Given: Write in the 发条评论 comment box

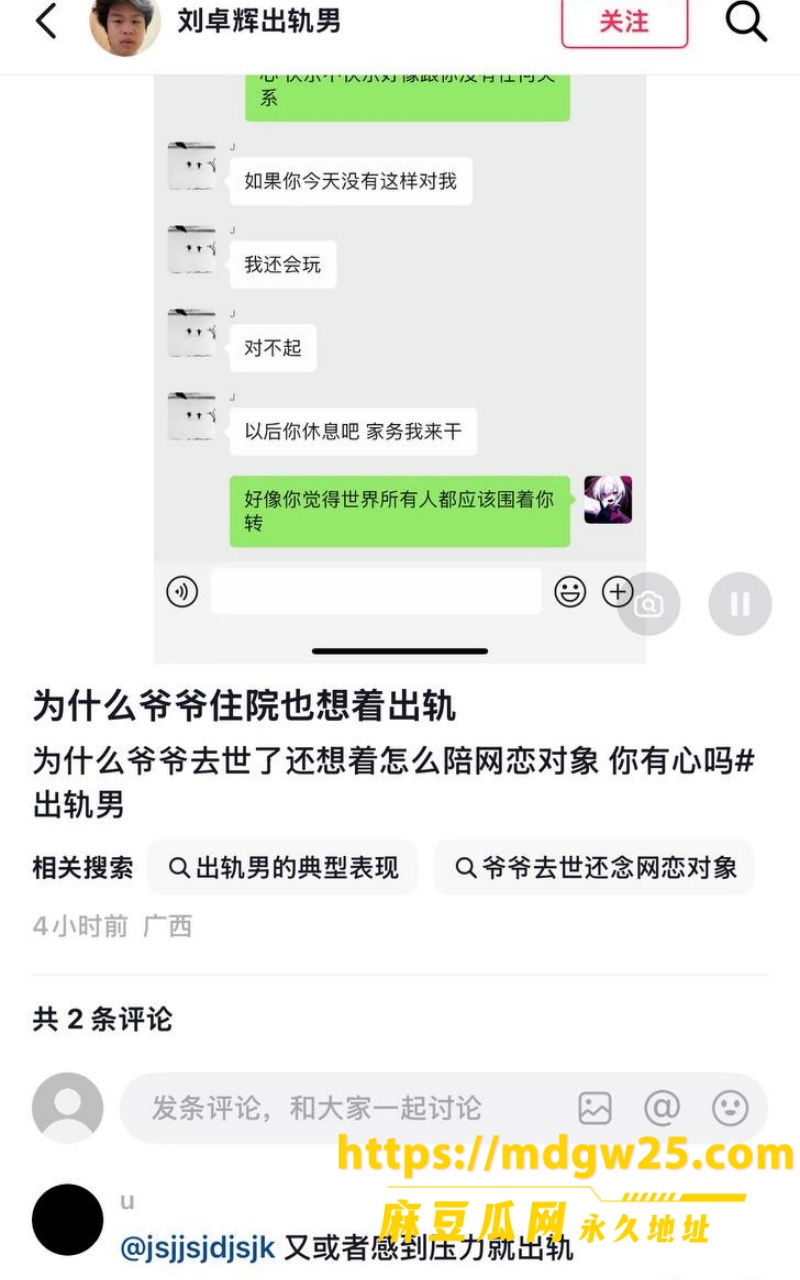Looking at the screenshot, I should pyautogui.click(x=340, y=1108).
